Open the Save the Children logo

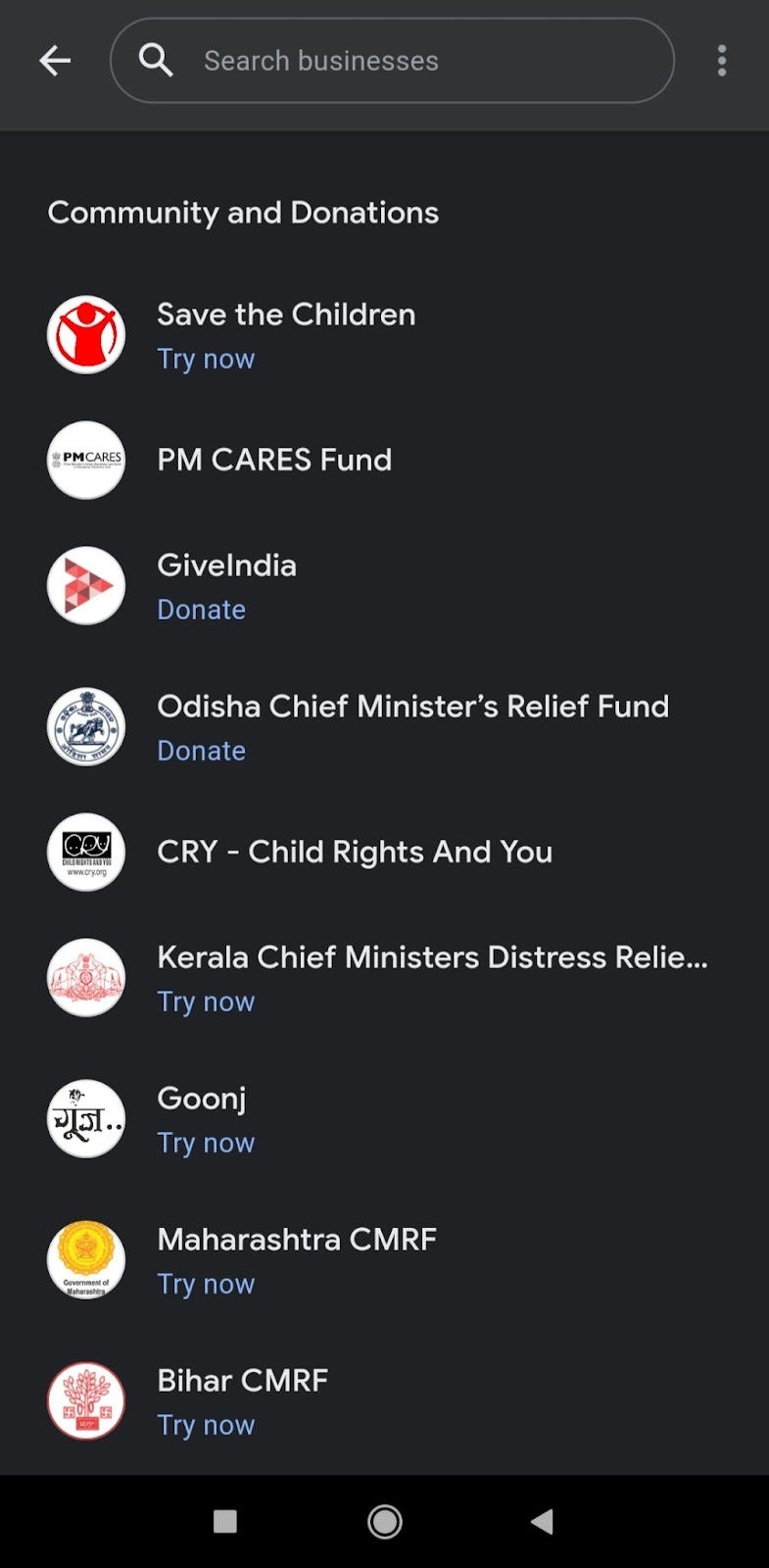click(86, 334)
